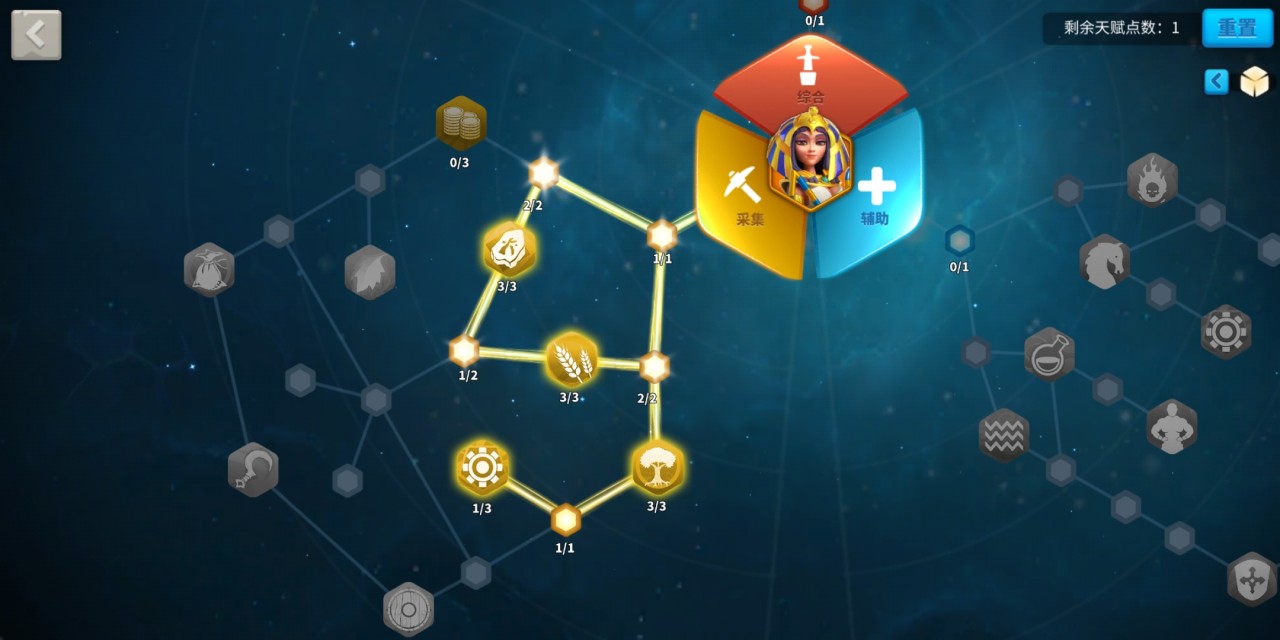The height and width of the screenshot is (640, 1280).
Task: Tap the gear talent node 1/3
Action: [482, 467]
